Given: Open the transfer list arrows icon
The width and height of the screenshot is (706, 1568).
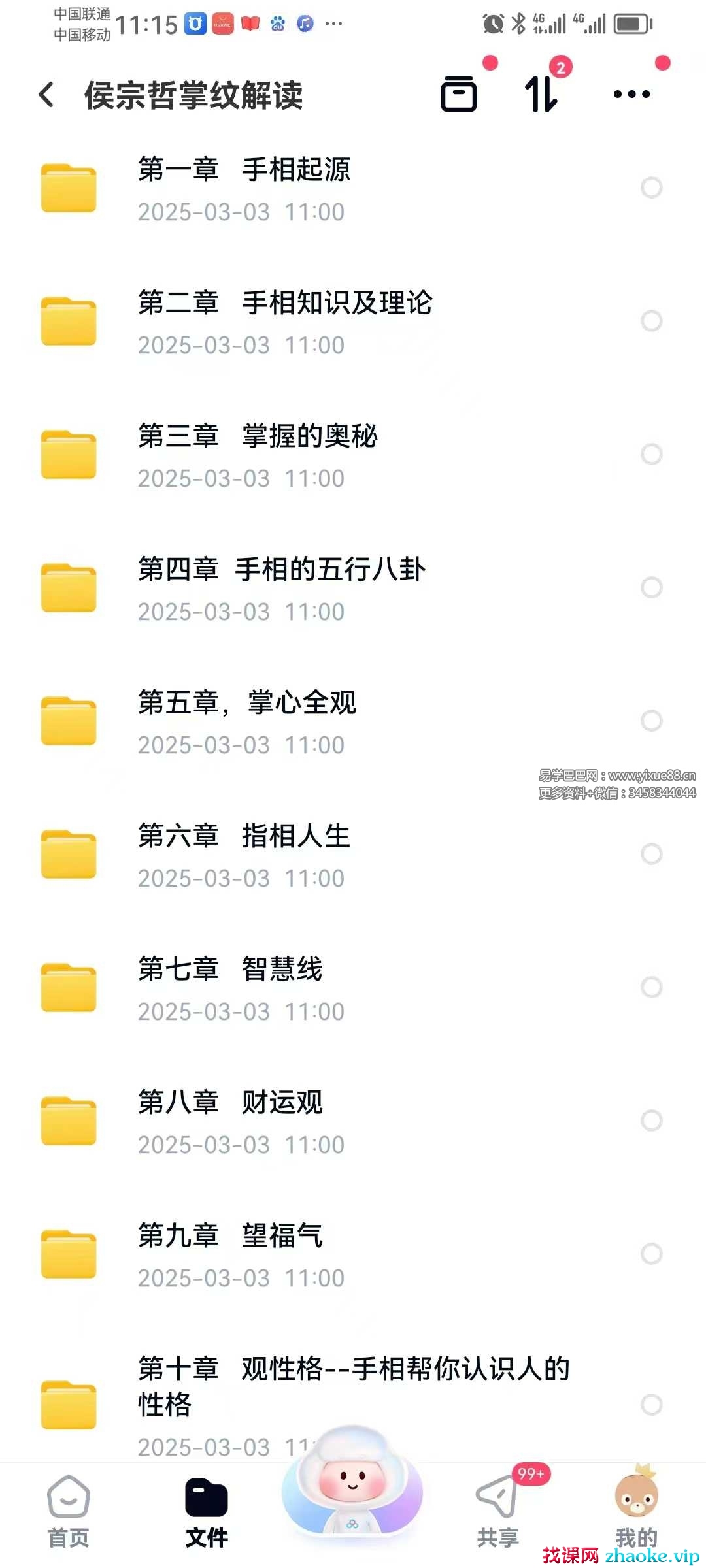Looking at the screenshot, I should click(542, 94).
